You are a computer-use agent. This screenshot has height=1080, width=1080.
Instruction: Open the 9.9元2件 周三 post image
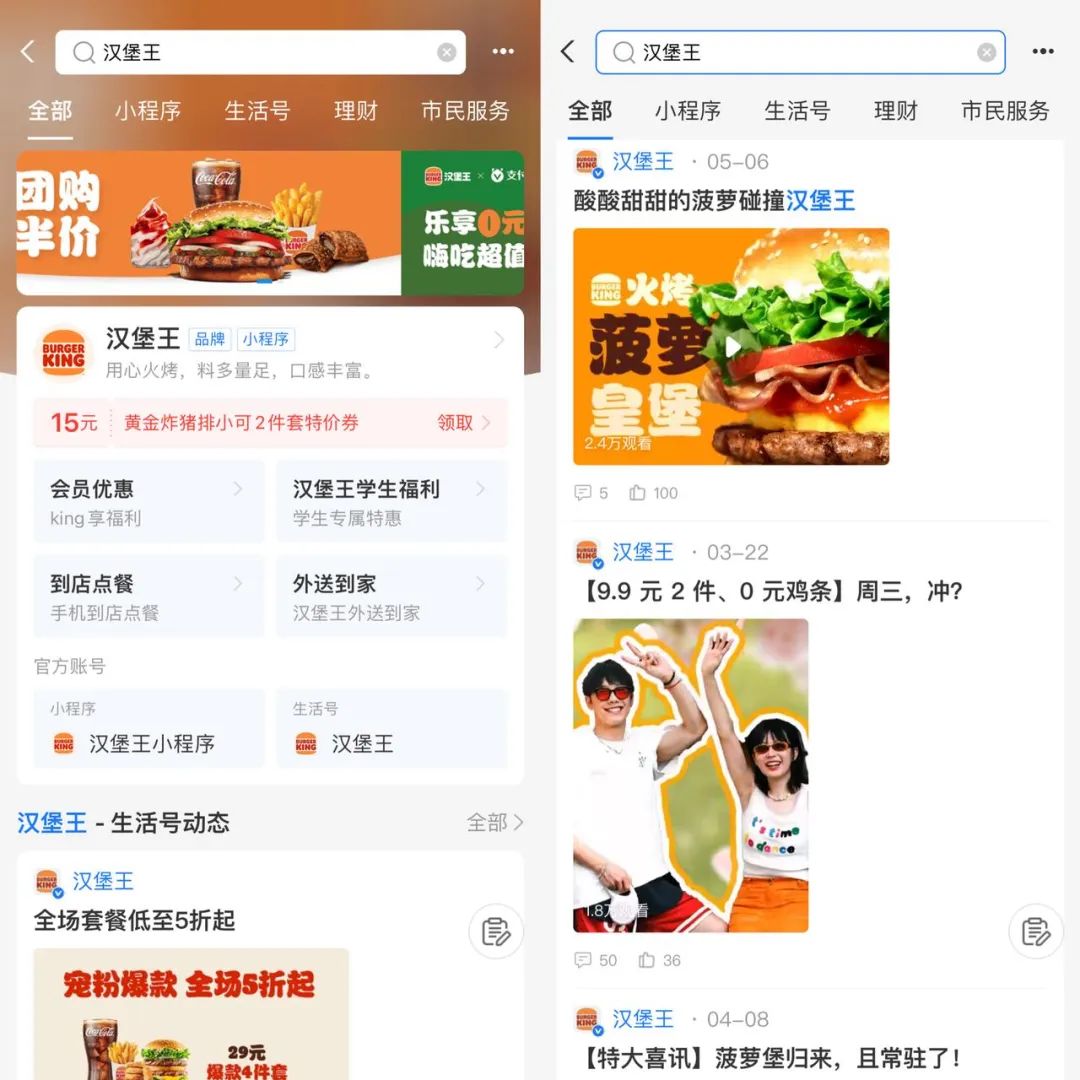click(x=690, y=775)
